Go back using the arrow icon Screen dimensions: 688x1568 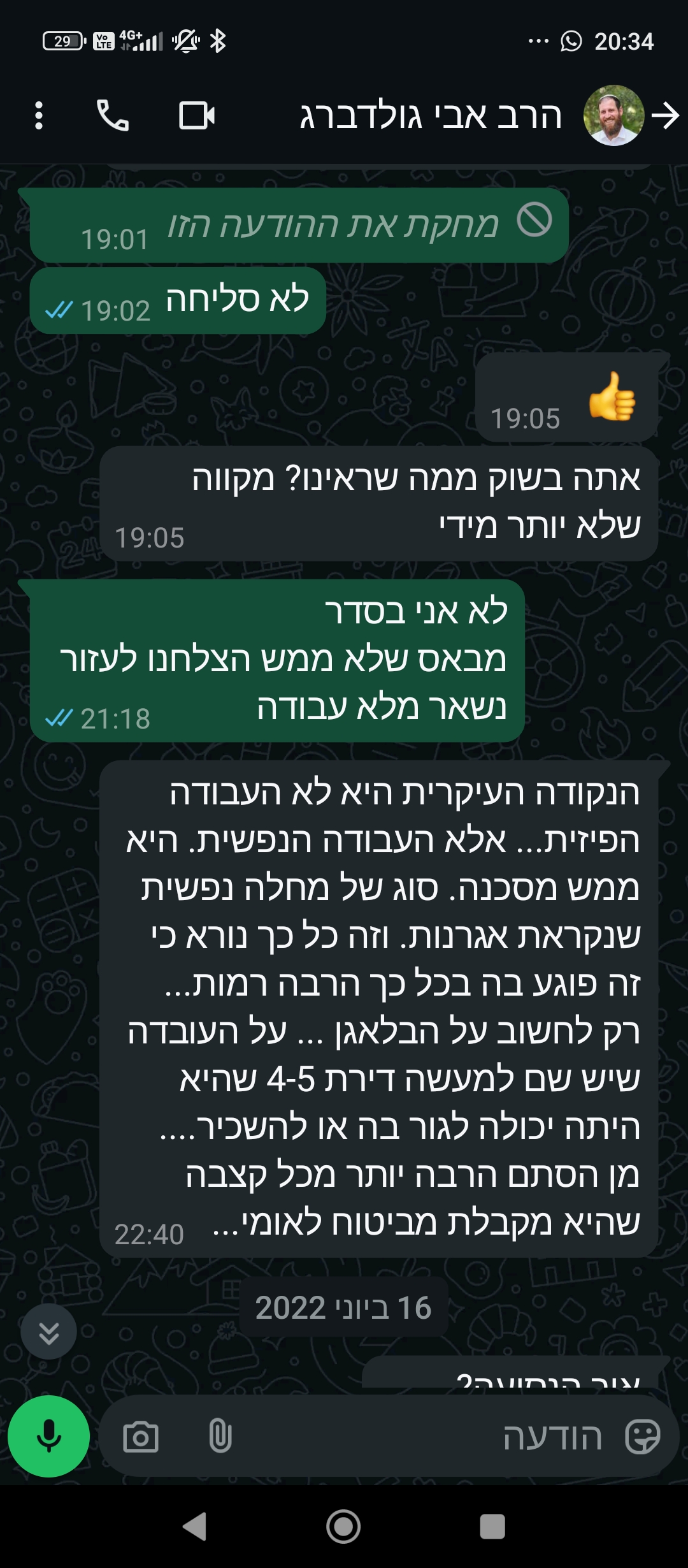pos(666,115)
